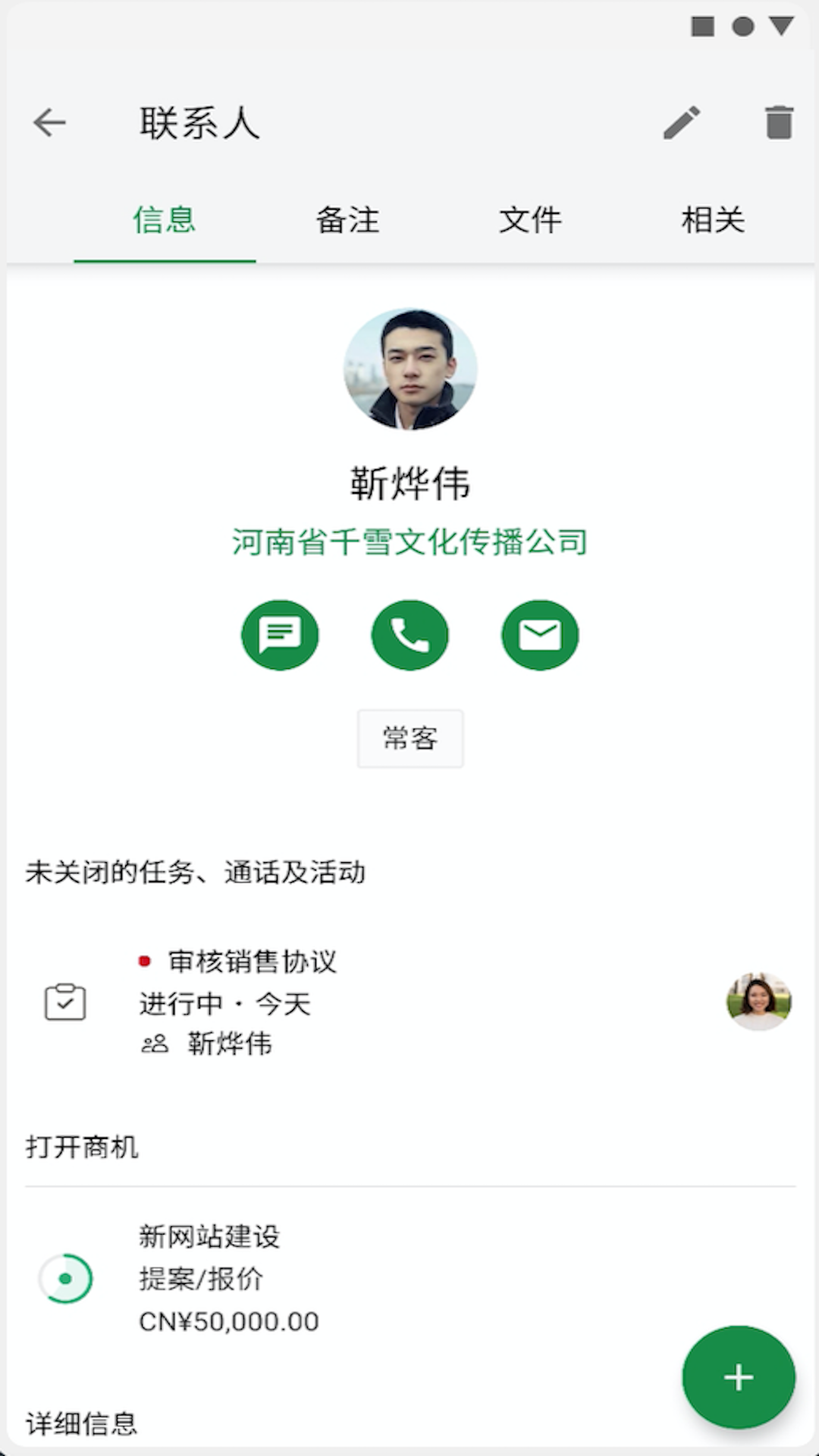Viewport: 819px width, 1456px height.
Task: Toggle the 常客 label chip
Action: (409, 739)
